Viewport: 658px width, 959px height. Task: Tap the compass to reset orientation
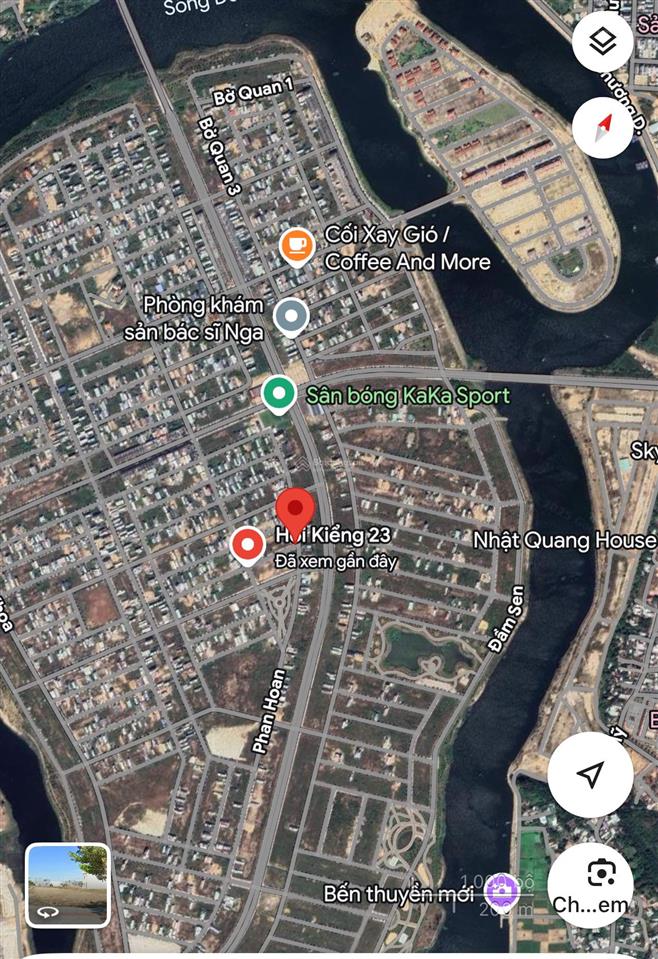602,128
